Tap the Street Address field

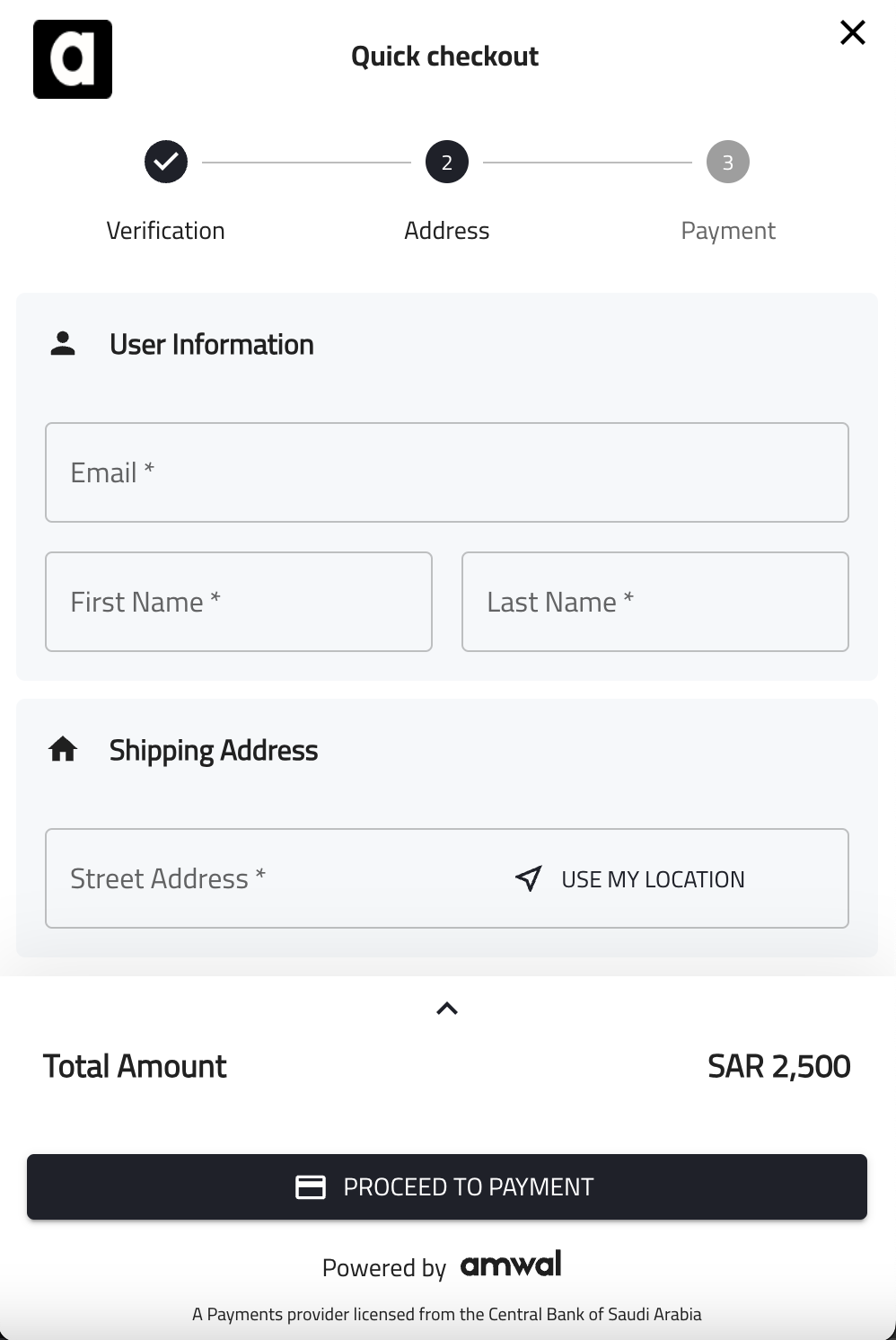point(269,878)
